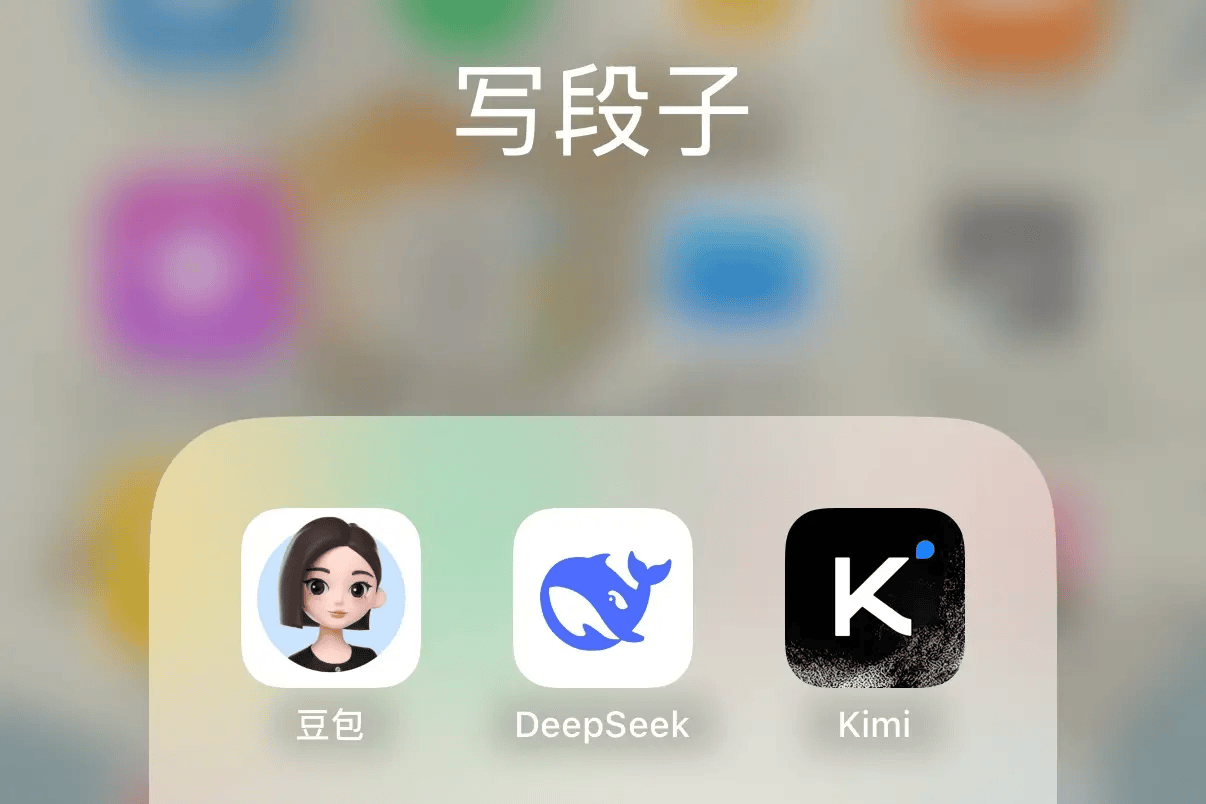Open the 豆包 app
Viewport: 1206px width, 804px height.
pyautogui.click(x=331, y=597)
